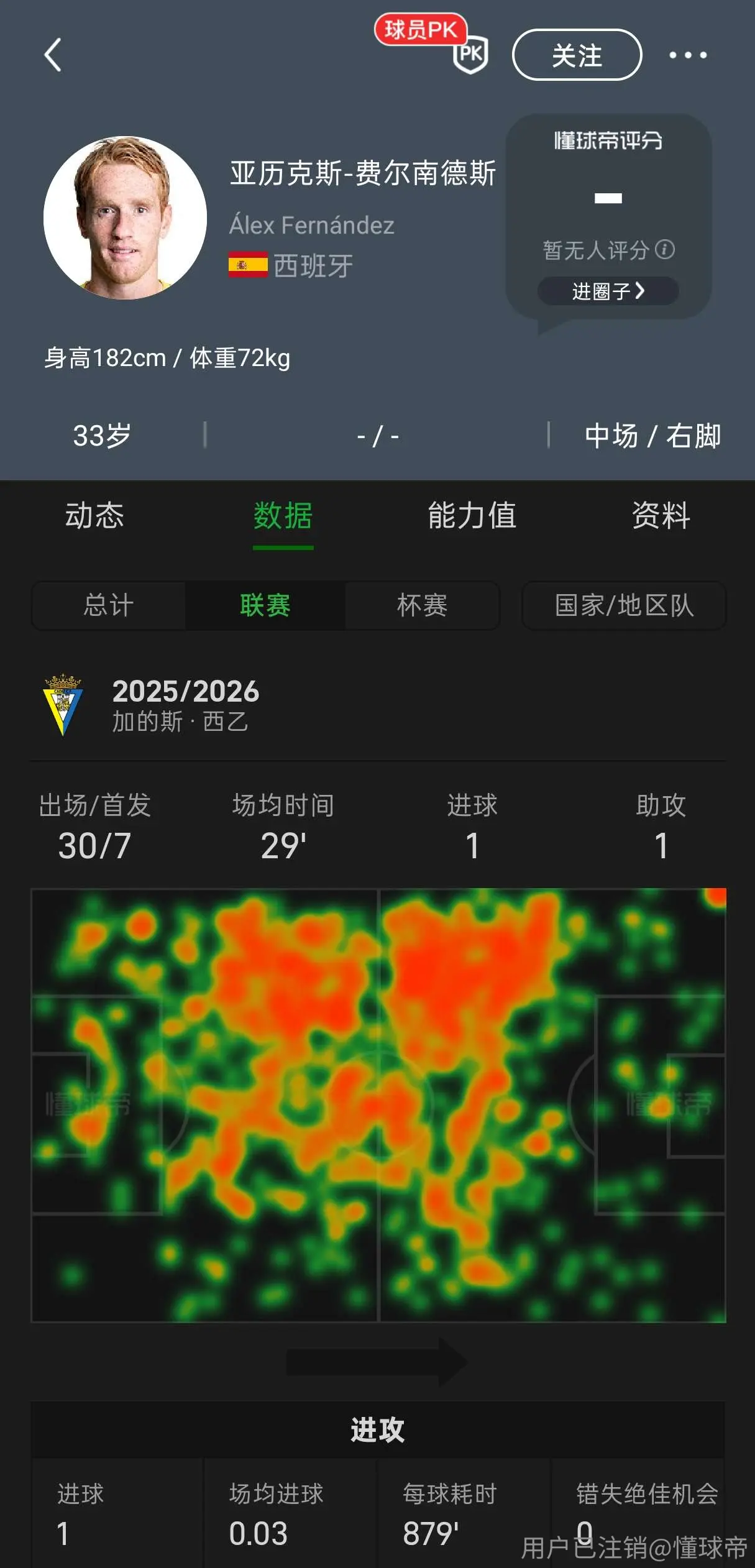Switch to the 动态 tab
Screen dimensions: 755x1568
pyautogui.click(x=94, y=516)
